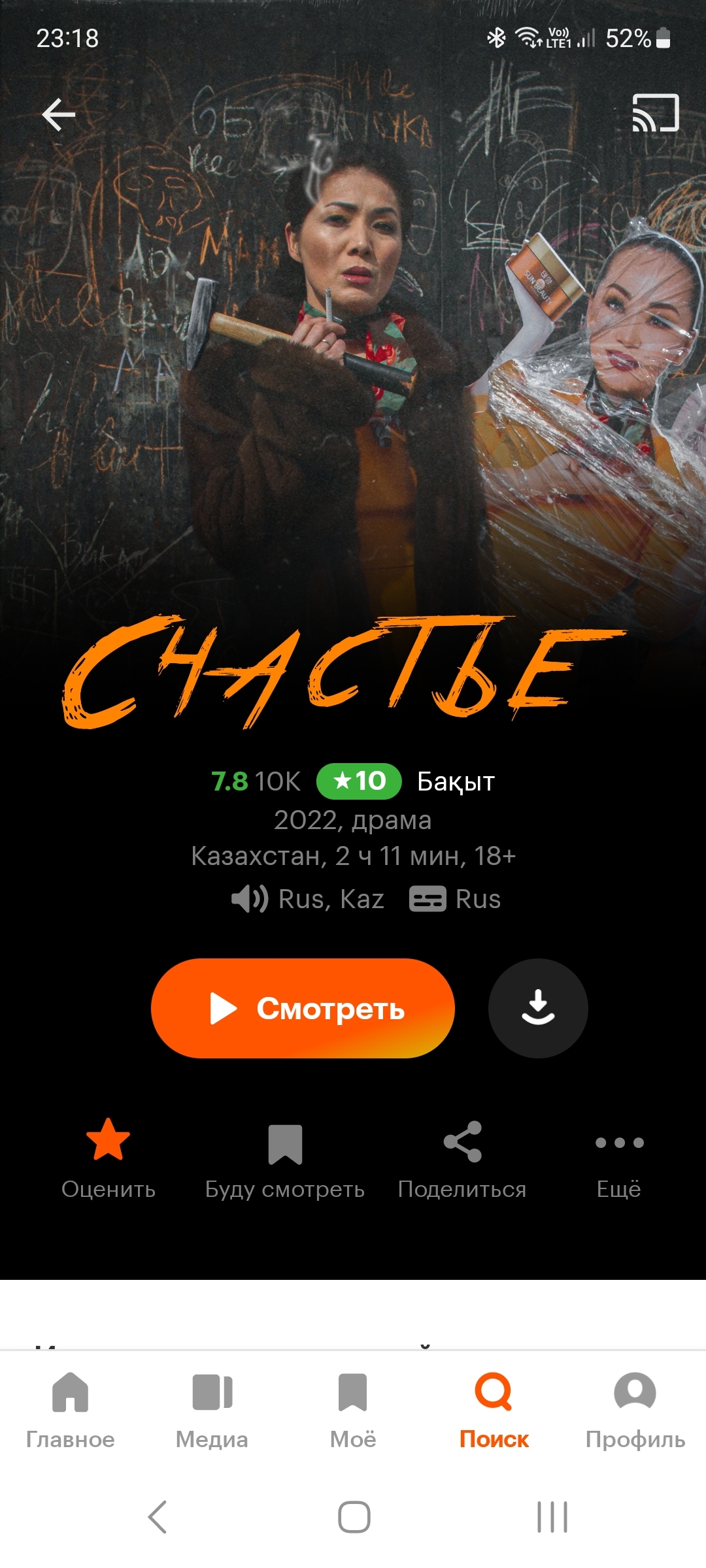Download the movie for offline viewing
The height and width of the screenshot is (1568, 706).
(538, 1008)
